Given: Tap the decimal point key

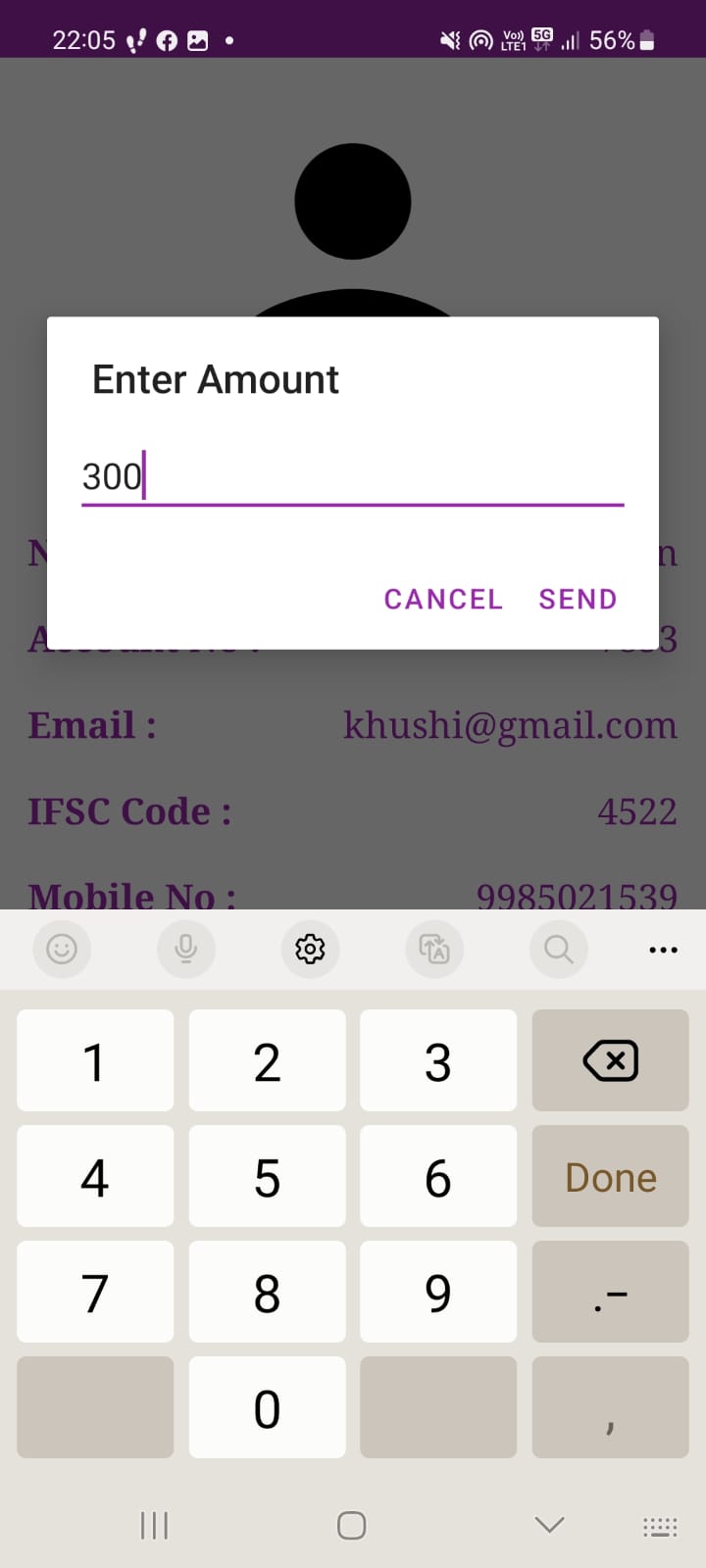Looking at the screenshot, I should pyautogui.click(x=609, y=1292).
